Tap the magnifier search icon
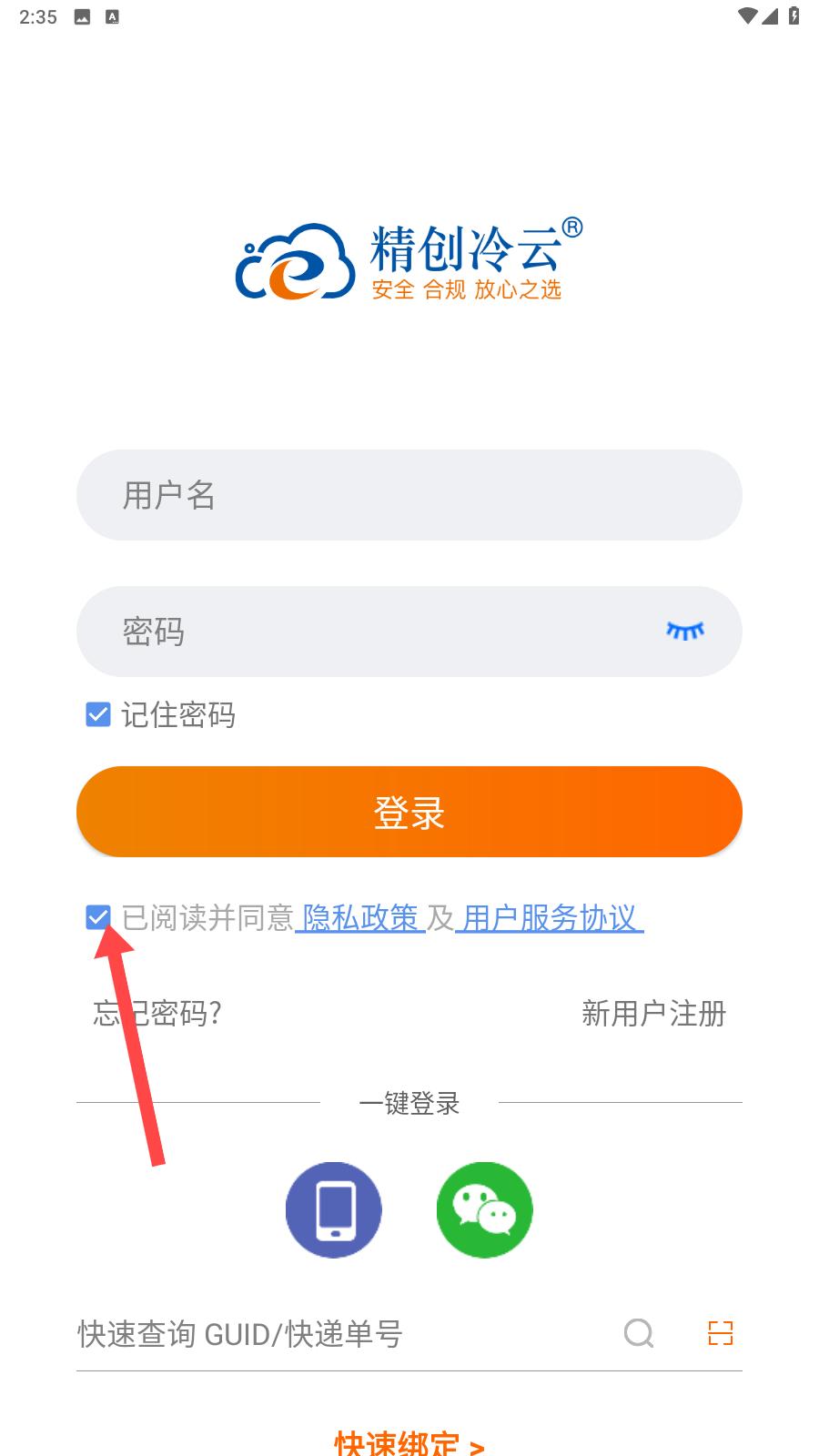 point(639,1334)
